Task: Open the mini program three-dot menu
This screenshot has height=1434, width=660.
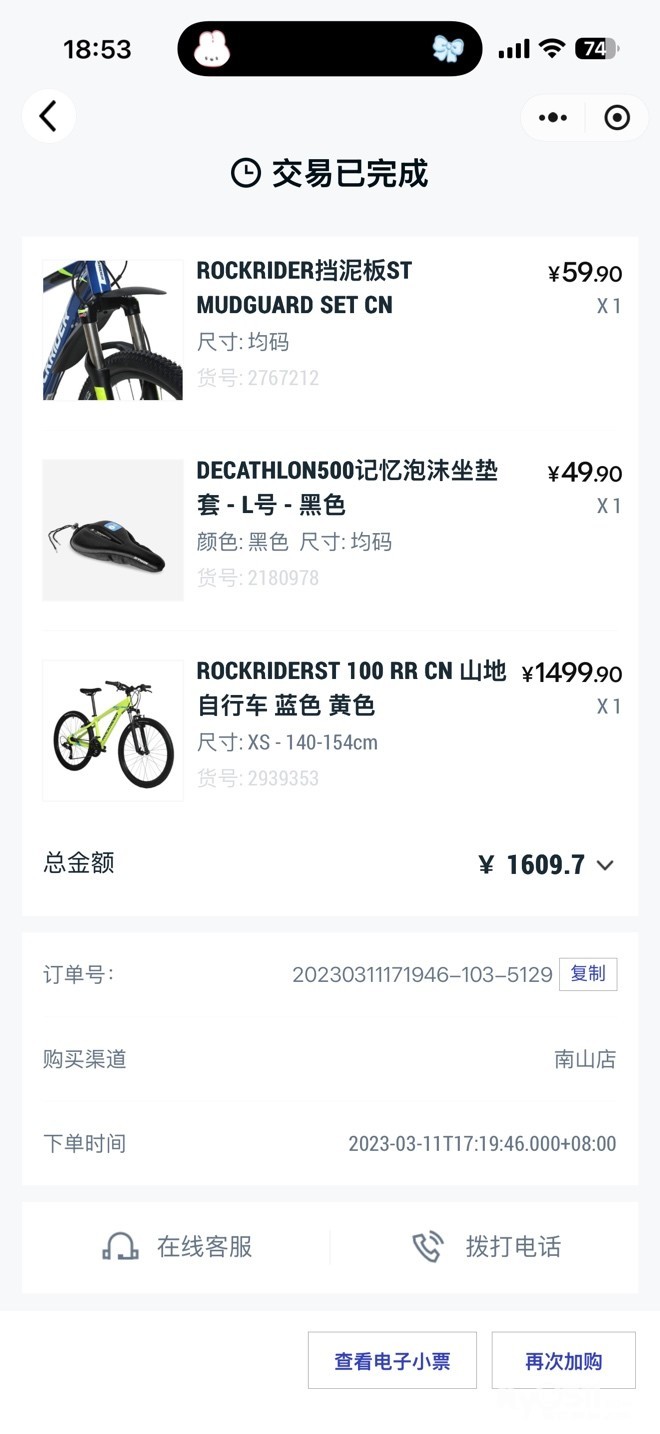Action: pos(553,118)
